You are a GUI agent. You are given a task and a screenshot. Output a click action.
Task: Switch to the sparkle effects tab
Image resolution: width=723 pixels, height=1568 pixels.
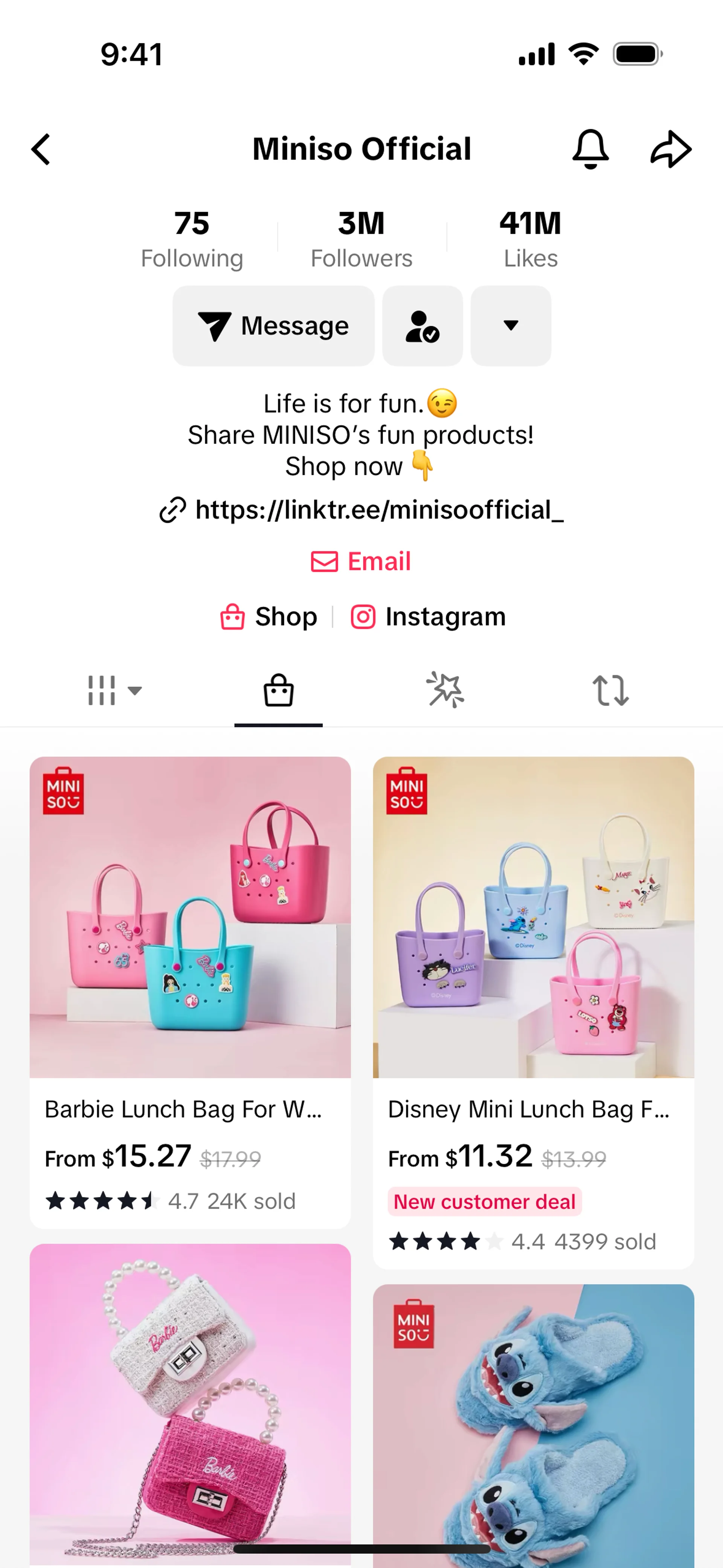(x=445, y=690)
